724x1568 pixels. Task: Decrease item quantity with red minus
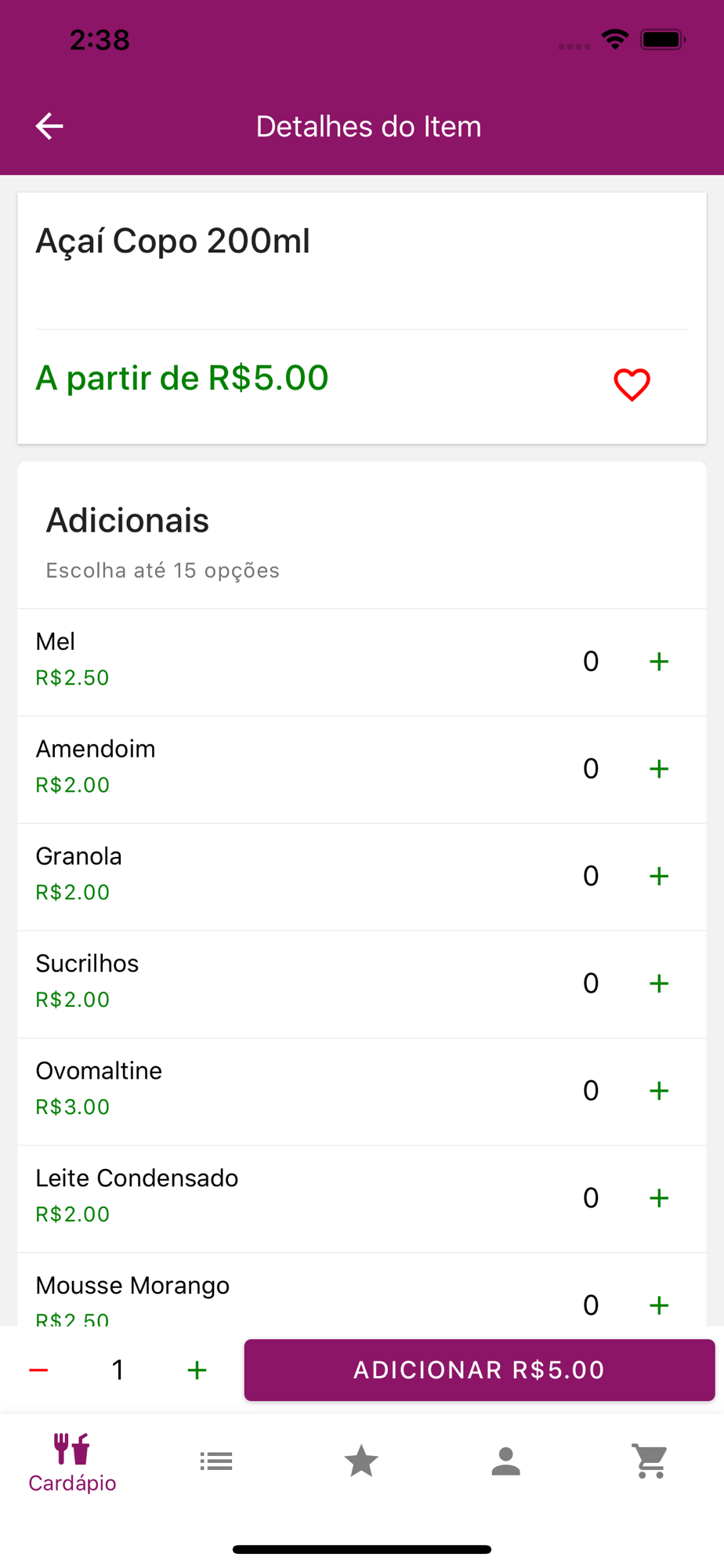click(38, 1370)
